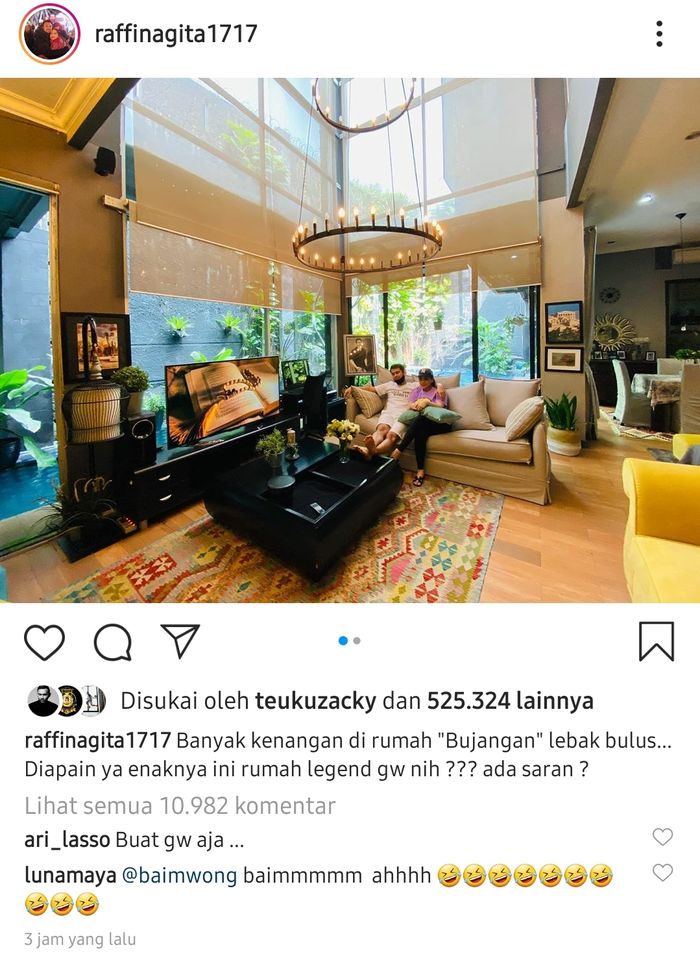This screenshot has height=976, width=700.
Task: Open the post overflow menu
Action: click(x=659, y=34)
